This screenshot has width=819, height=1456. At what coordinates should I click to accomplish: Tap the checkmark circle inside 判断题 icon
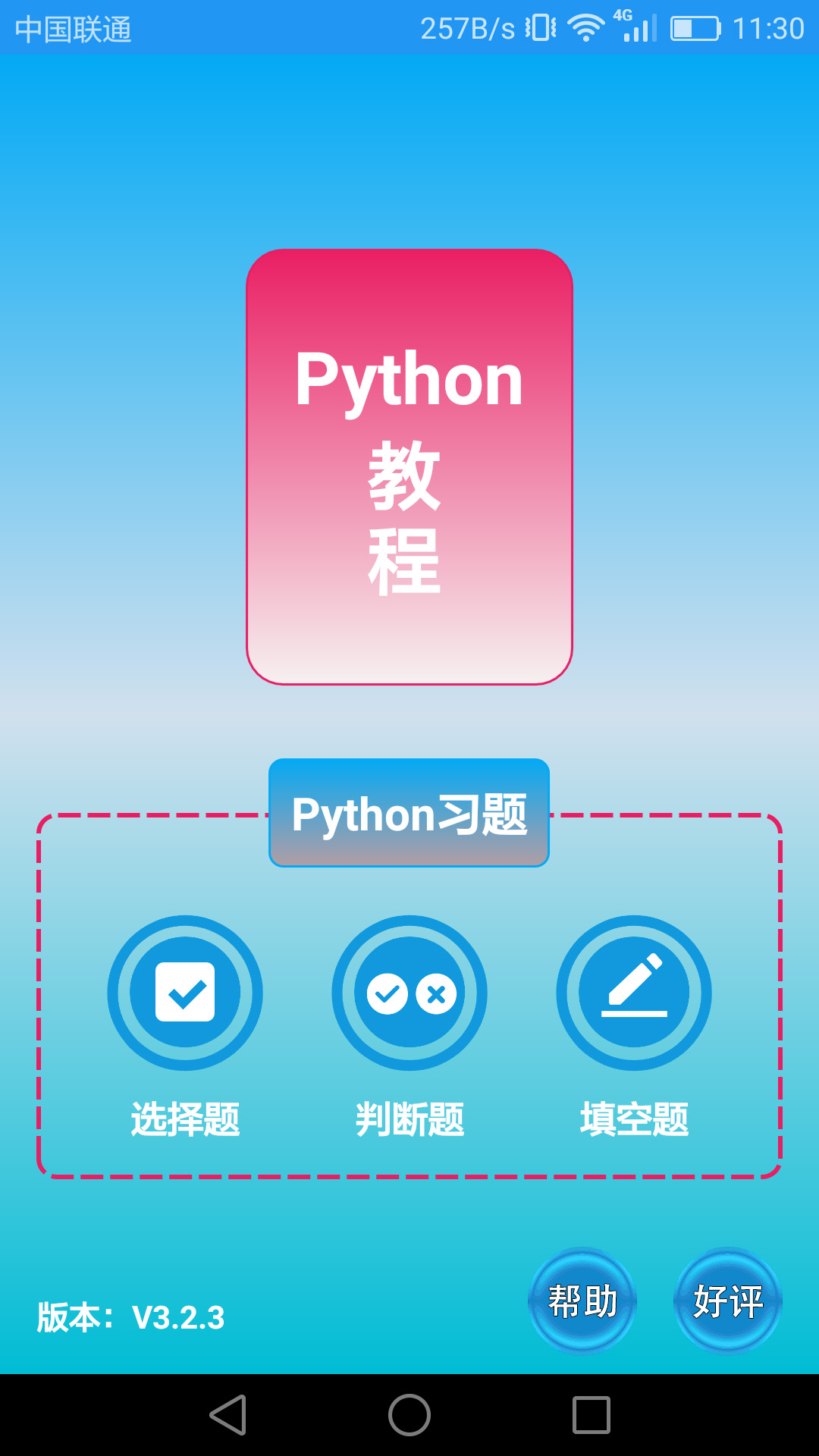(x=388, y=995)
